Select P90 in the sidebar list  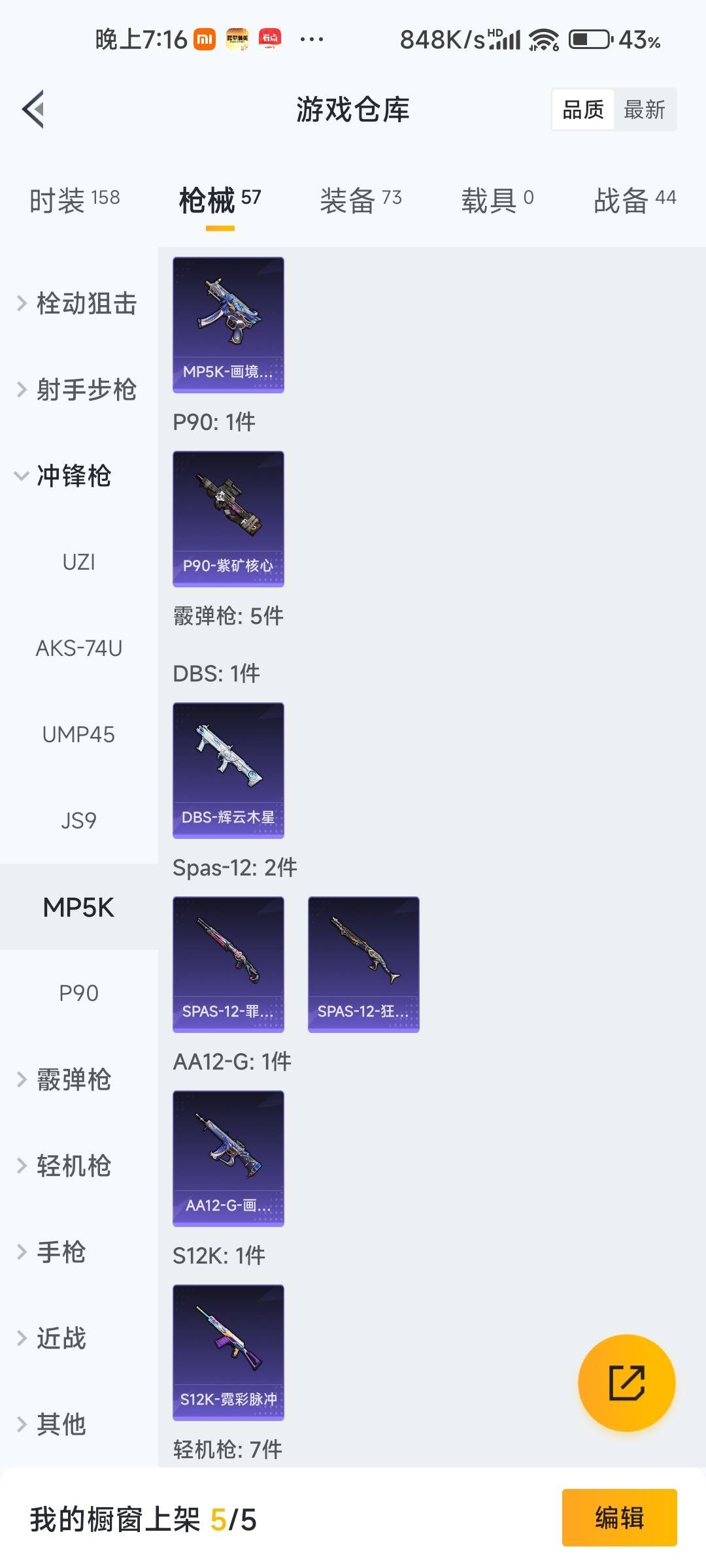[78, 993]
